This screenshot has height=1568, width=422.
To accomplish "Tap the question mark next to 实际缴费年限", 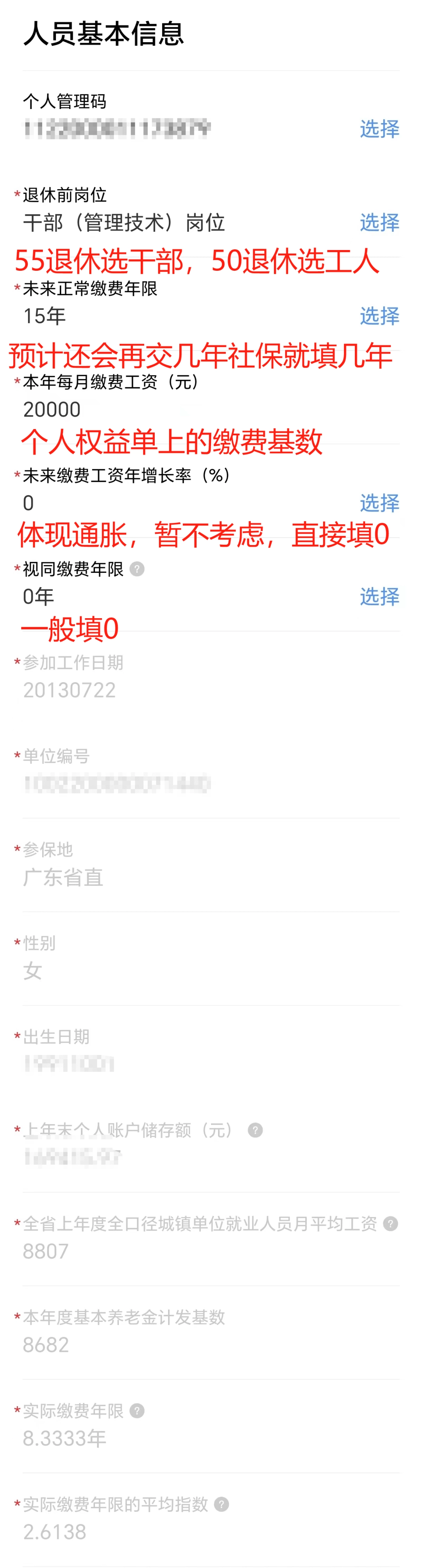I will (138, 1411).
